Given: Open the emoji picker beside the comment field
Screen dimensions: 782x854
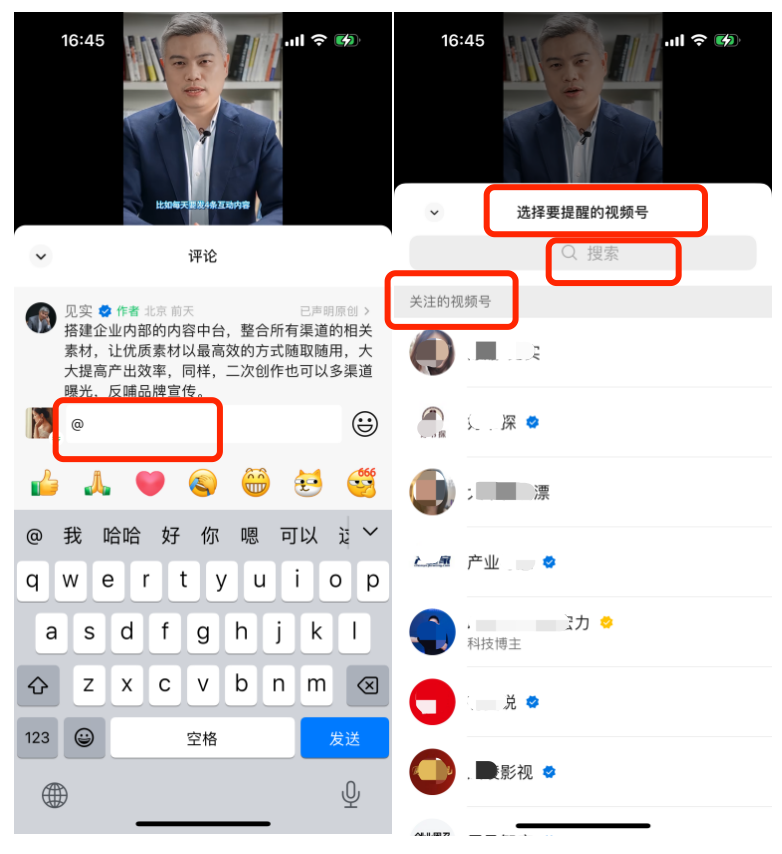Looking at the screenshot, I should click(365, 424).
